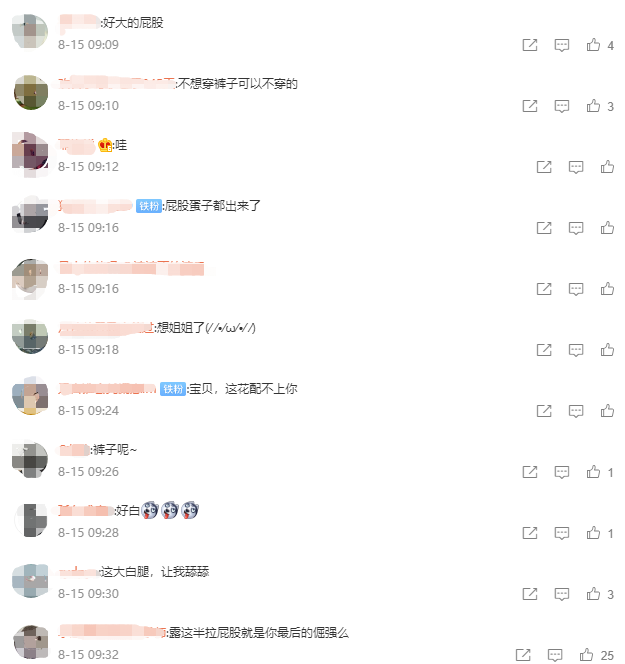Forward the '哇' comment from 09:12
The image size is (625, 664).
(544, 167)
